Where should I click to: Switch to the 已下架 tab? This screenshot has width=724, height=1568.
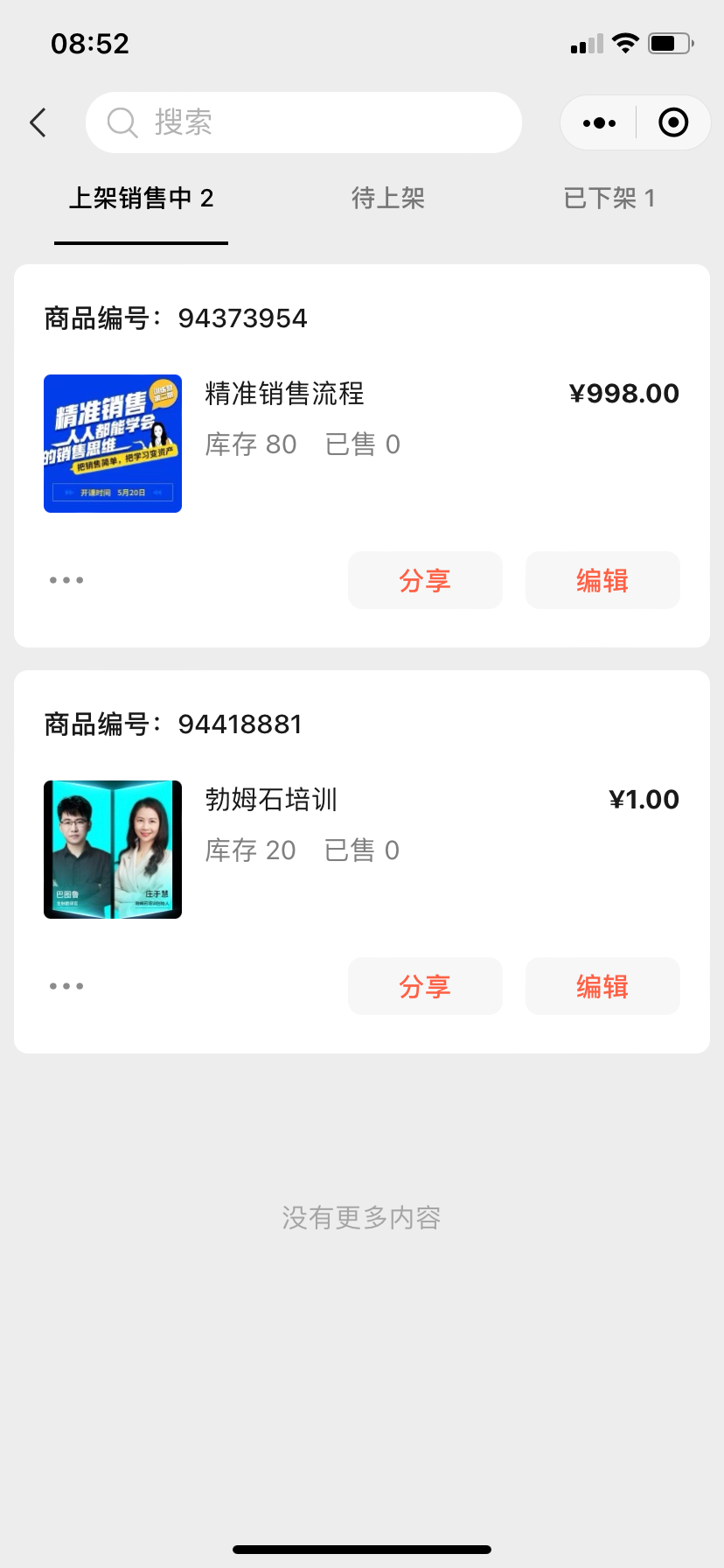point(609,199)
